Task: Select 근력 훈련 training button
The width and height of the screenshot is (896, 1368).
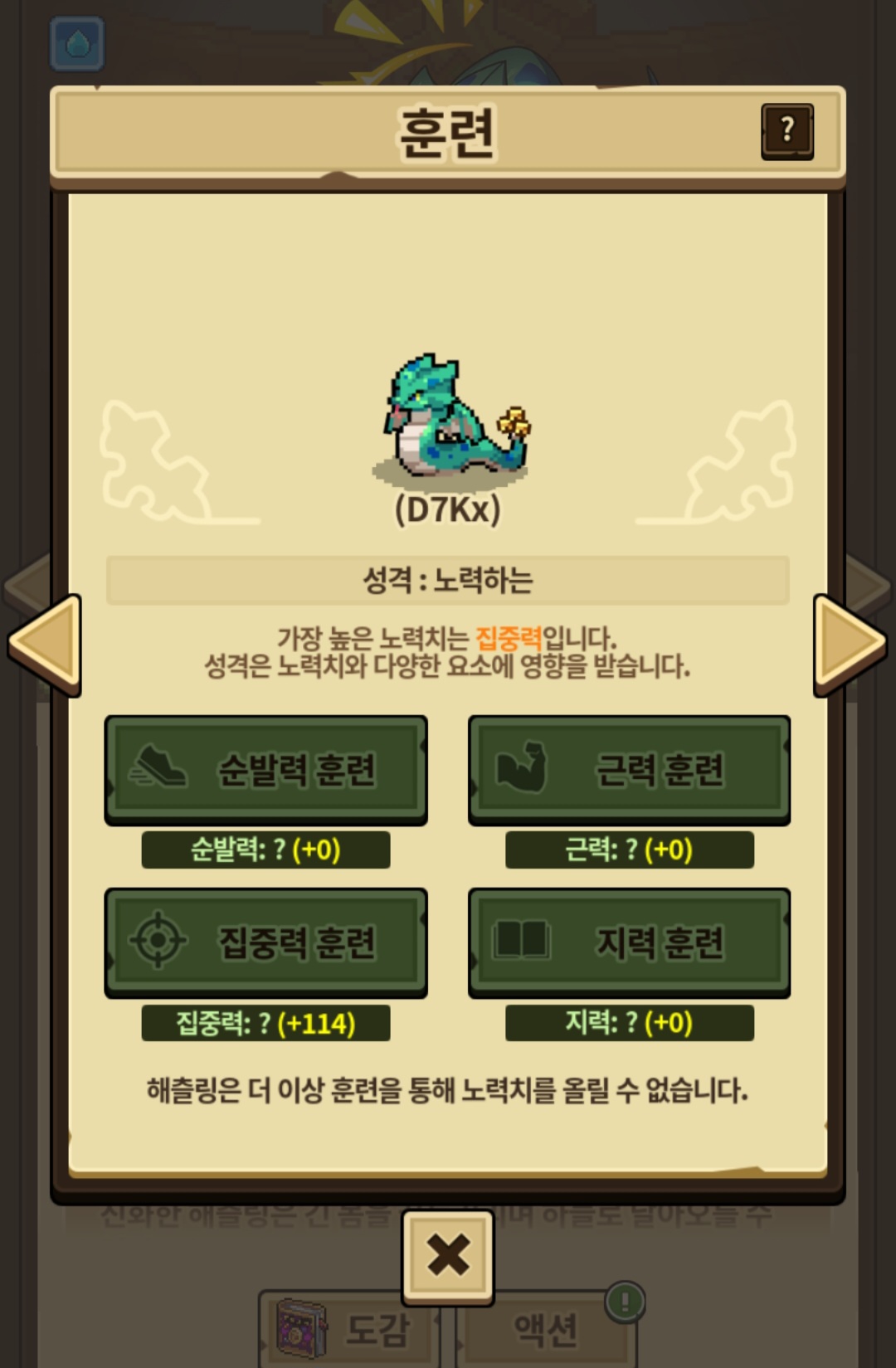Action: click(x=629, y=769)
